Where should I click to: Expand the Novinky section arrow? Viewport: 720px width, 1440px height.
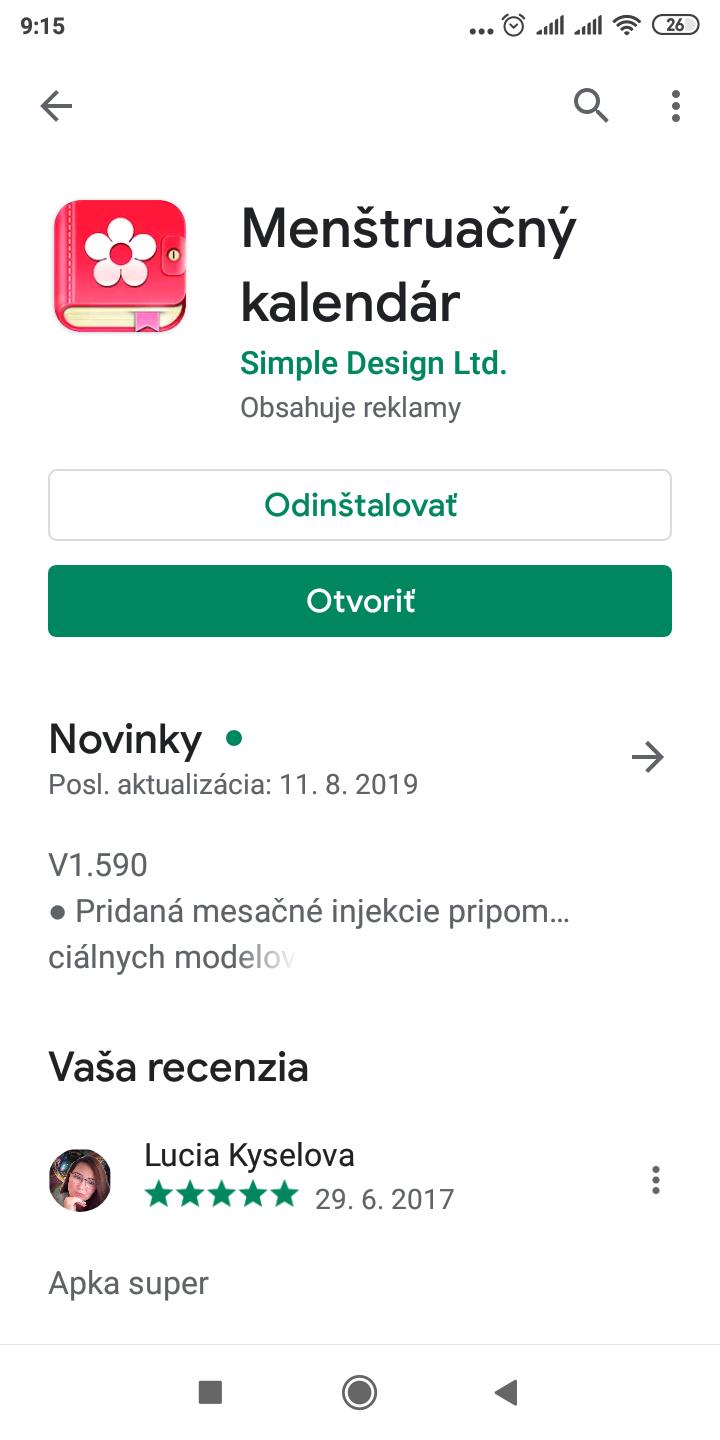point(648,758)
